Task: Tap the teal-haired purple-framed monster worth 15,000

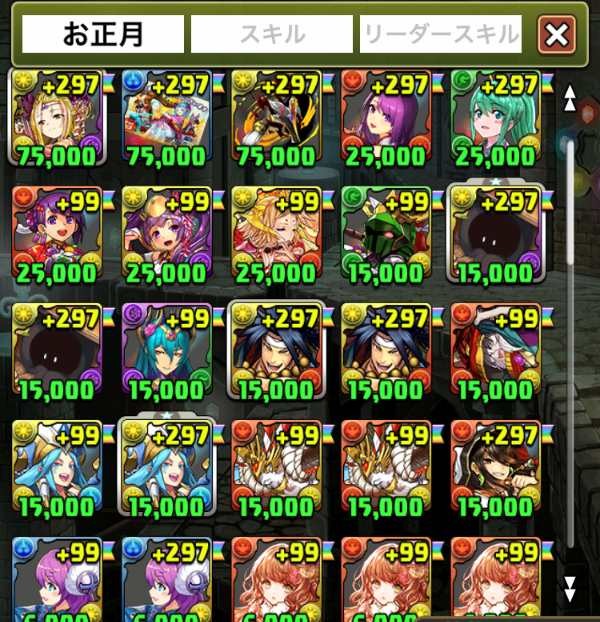Action: [x=166, y=350]
